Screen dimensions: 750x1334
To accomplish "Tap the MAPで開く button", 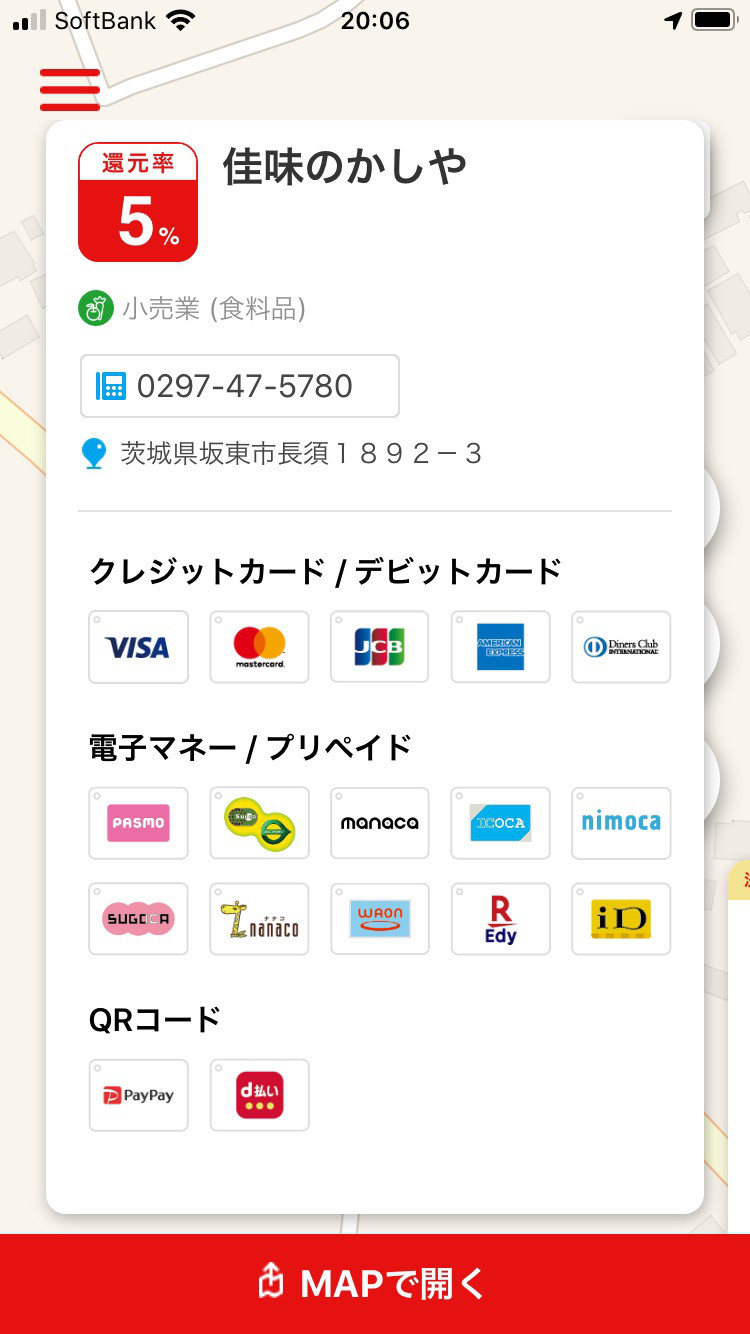I will [375, 1284].
